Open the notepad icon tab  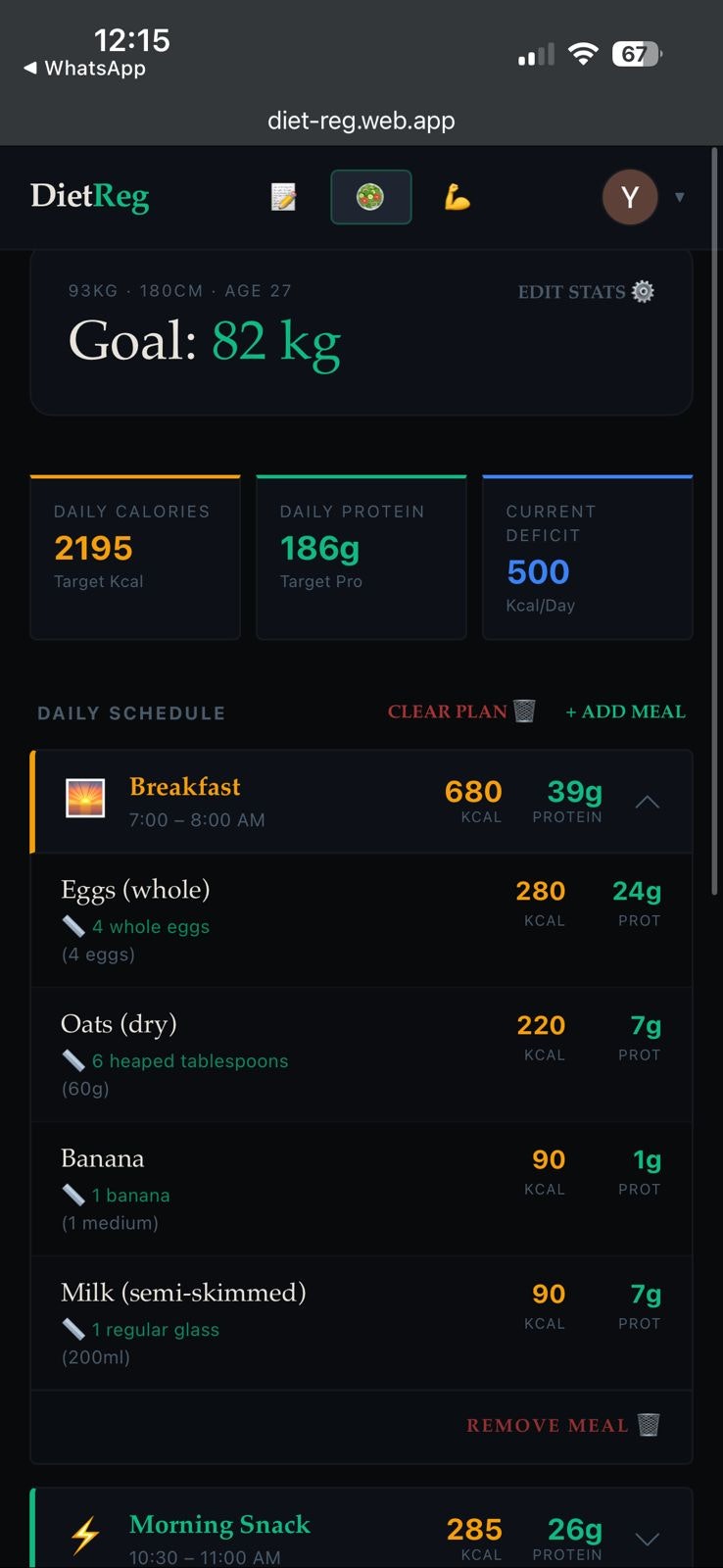pyautogui.click(x=284, y=197)
